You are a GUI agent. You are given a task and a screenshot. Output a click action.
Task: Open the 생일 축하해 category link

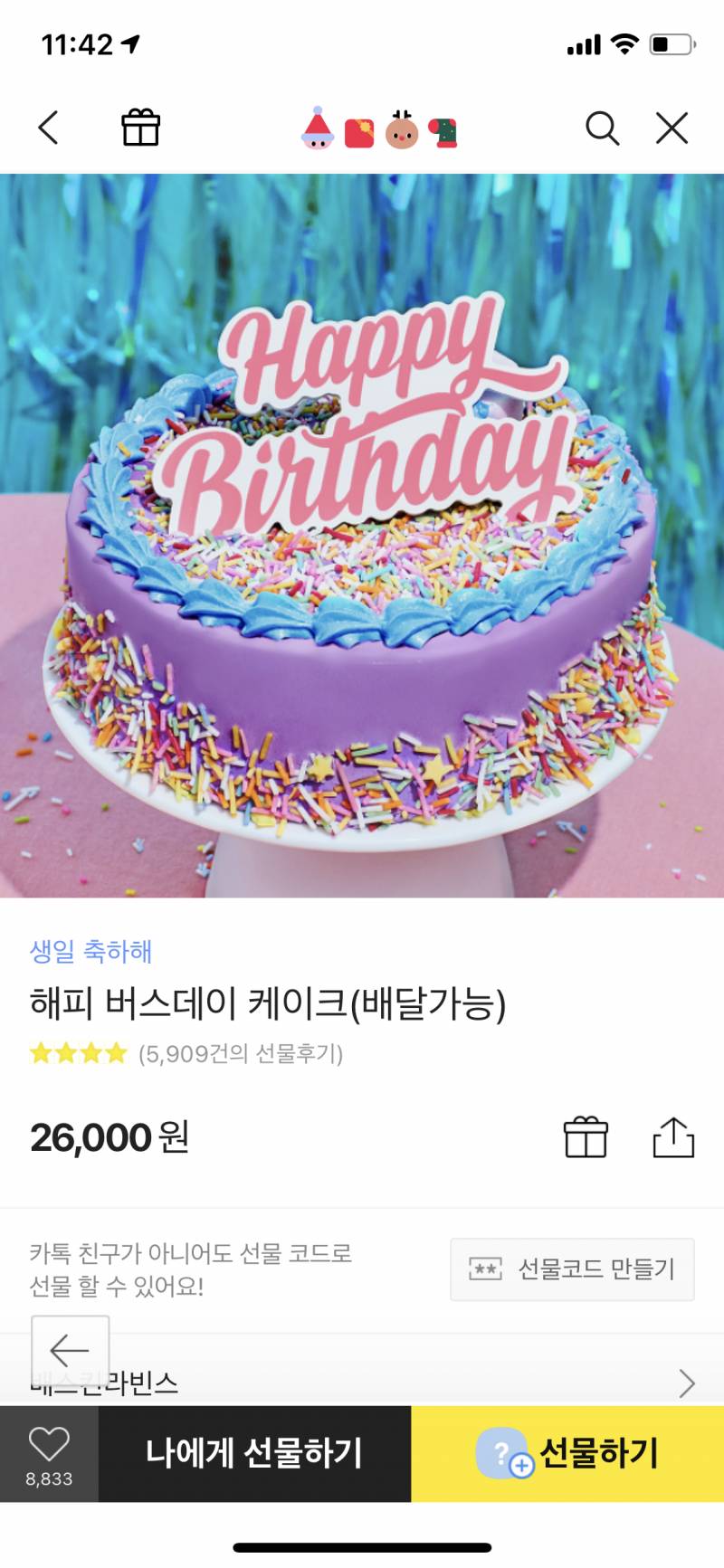click(x=90, y=952)
